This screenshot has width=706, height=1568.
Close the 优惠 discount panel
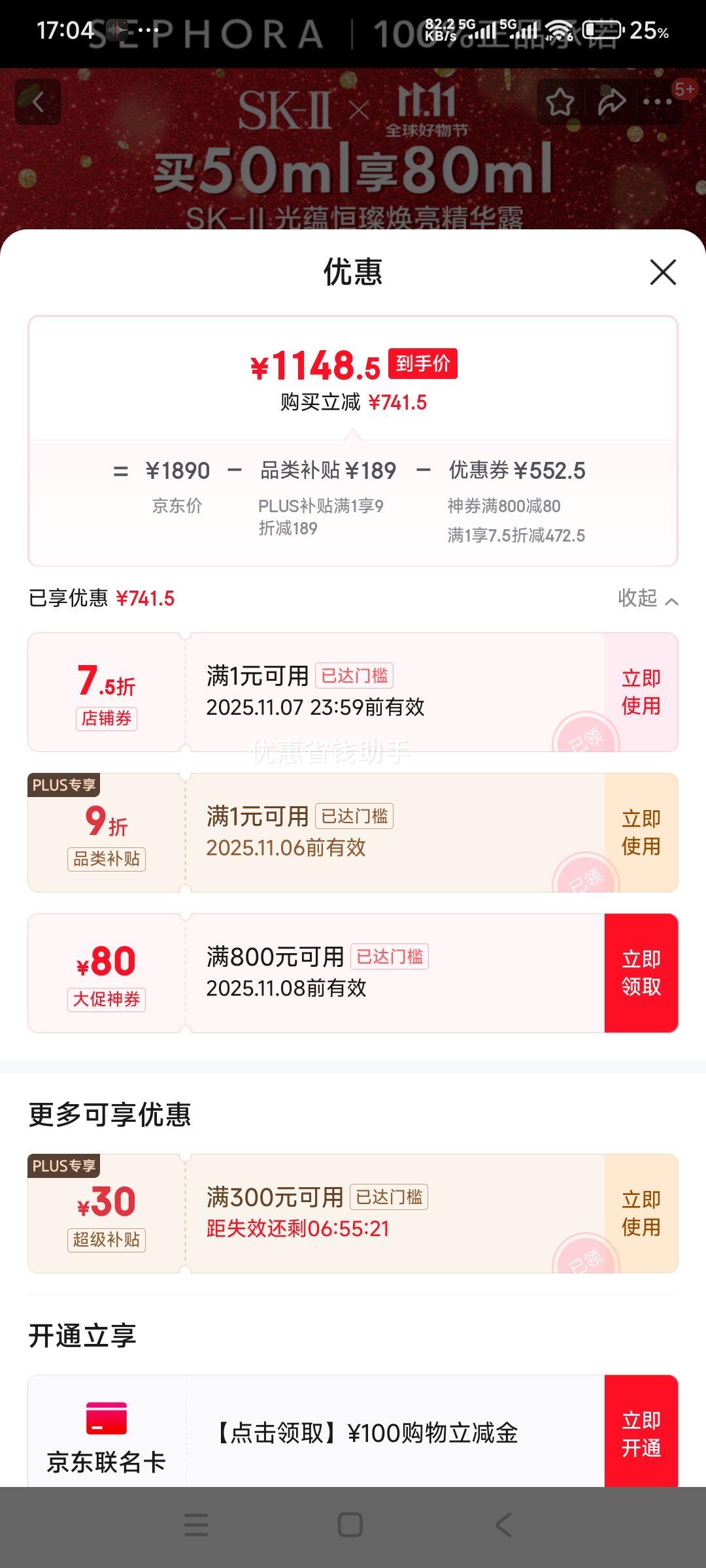pos(663,273)
